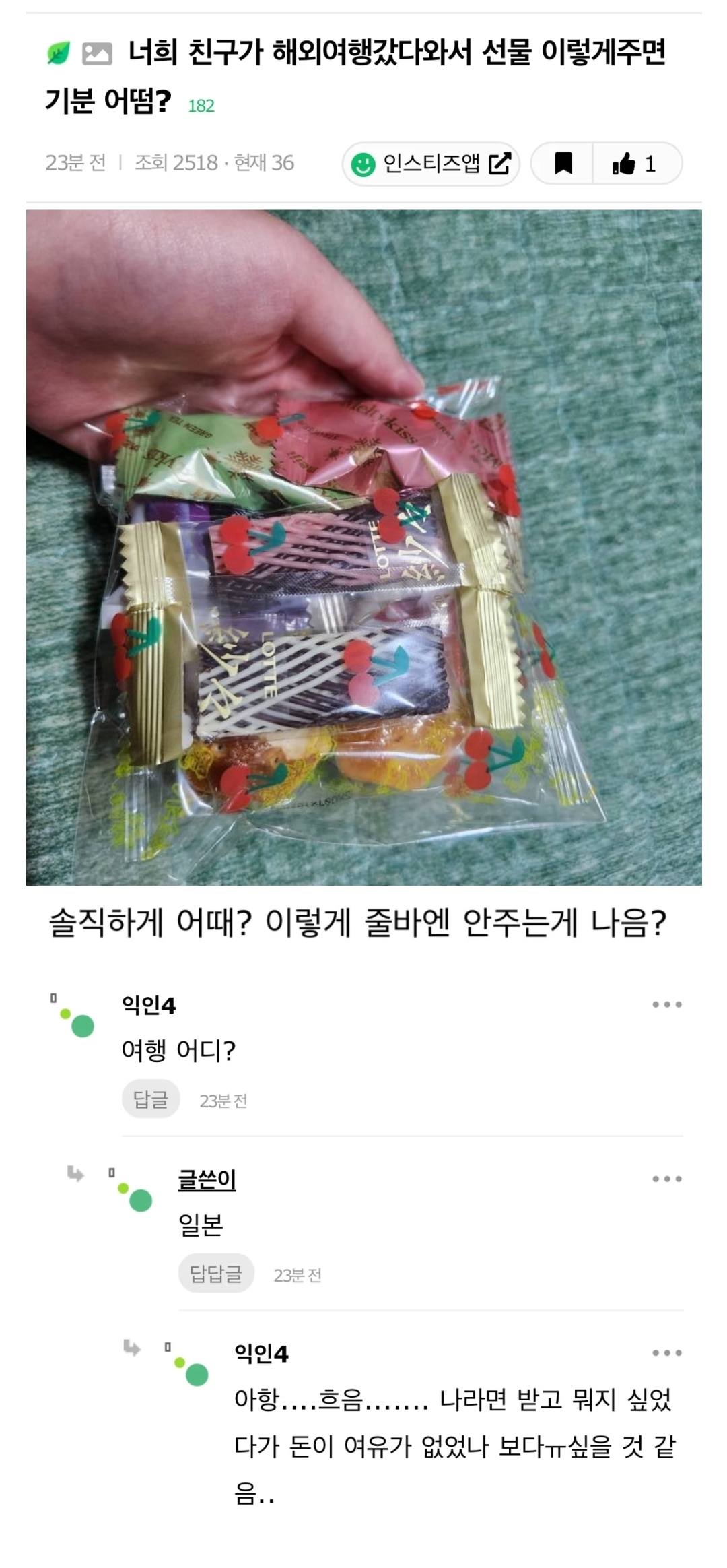Like the post with thumbs up
The width and height of the screenshot is (727, 1568).
pyautogui.click(x=636, y=164)
